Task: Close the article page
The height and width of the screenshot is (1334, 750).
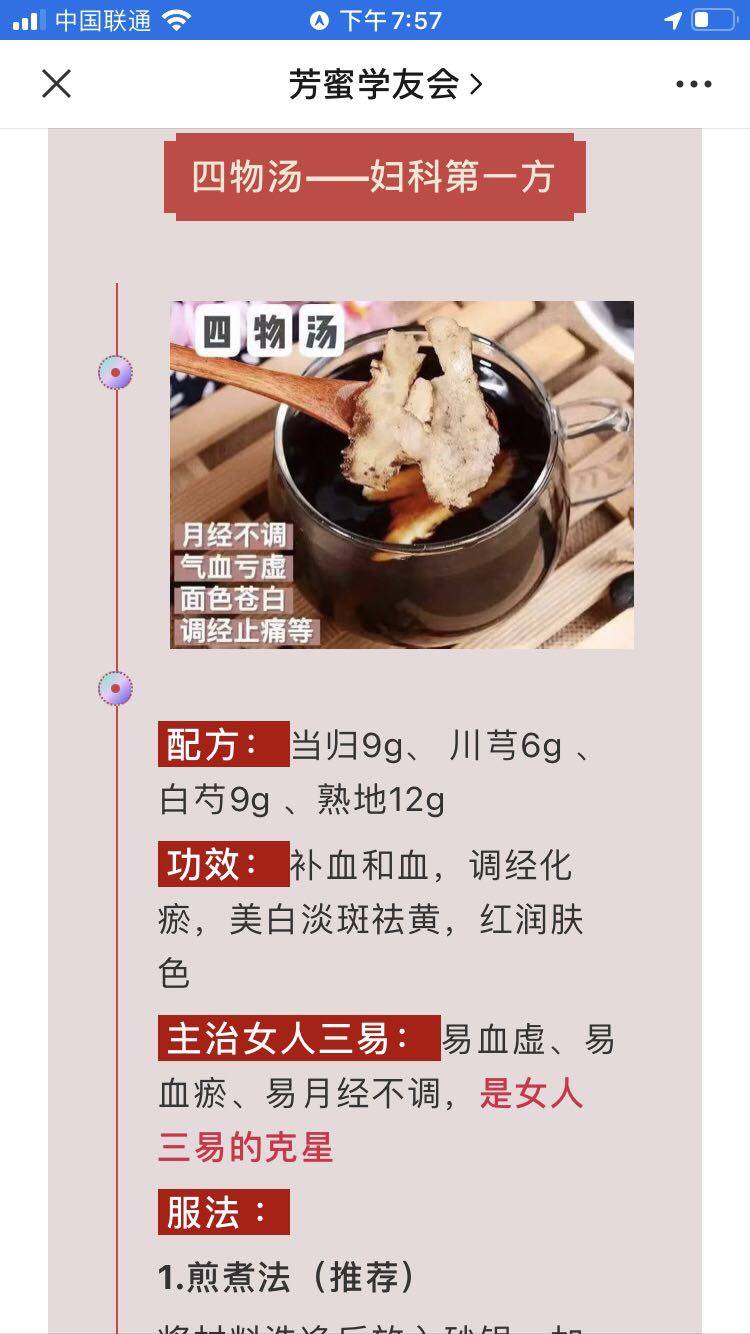Action: (x=57, y=84)
